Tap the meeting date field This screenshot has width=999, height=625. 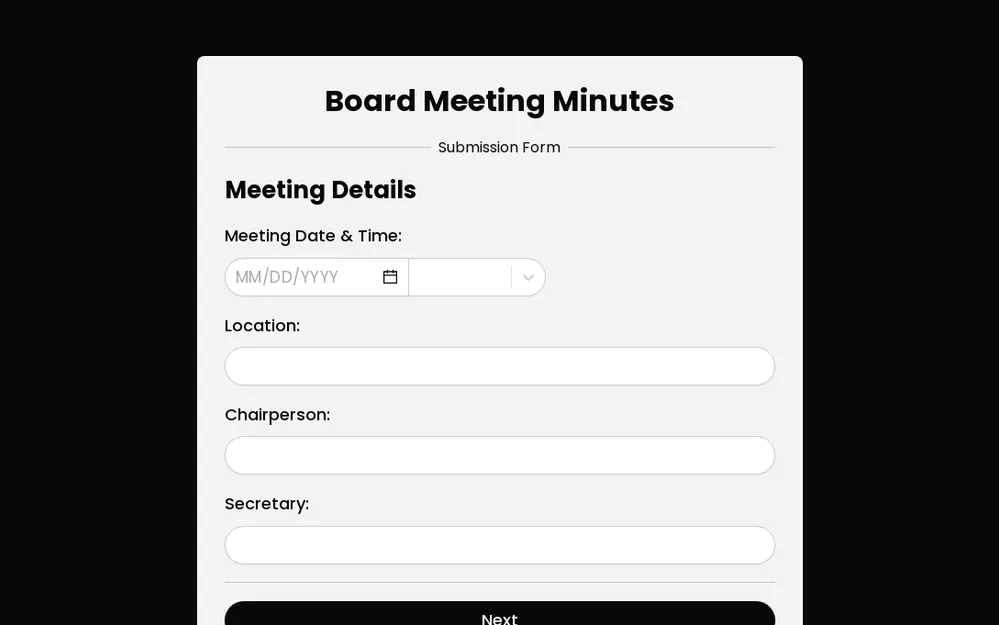click(x=300, y=277)
